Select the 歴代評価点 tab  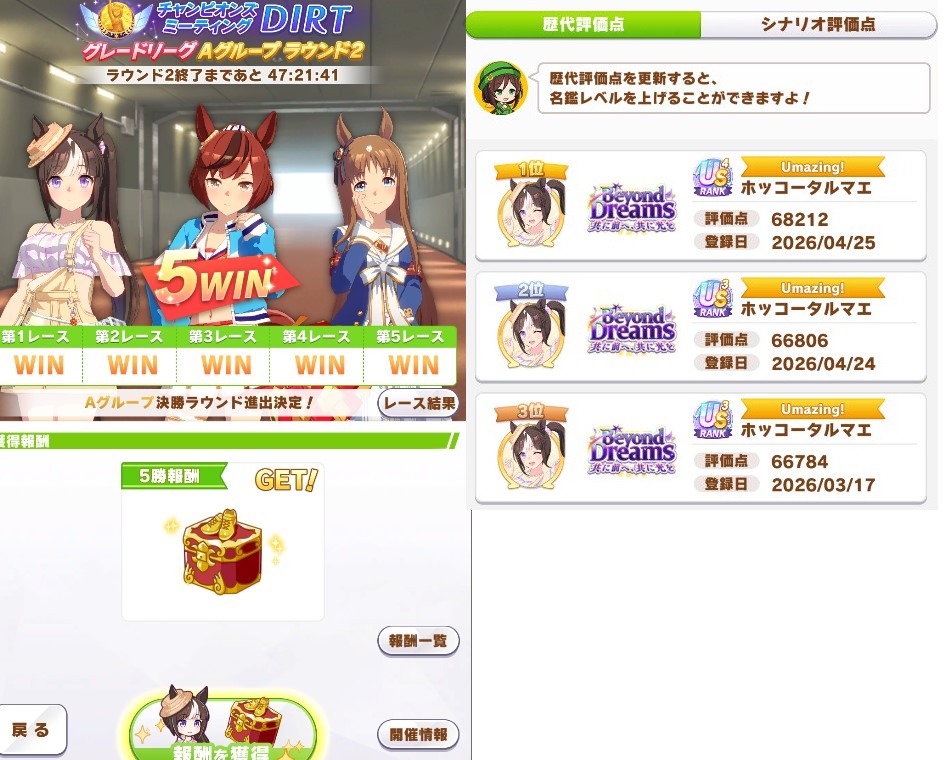click(x=584, y=24)
